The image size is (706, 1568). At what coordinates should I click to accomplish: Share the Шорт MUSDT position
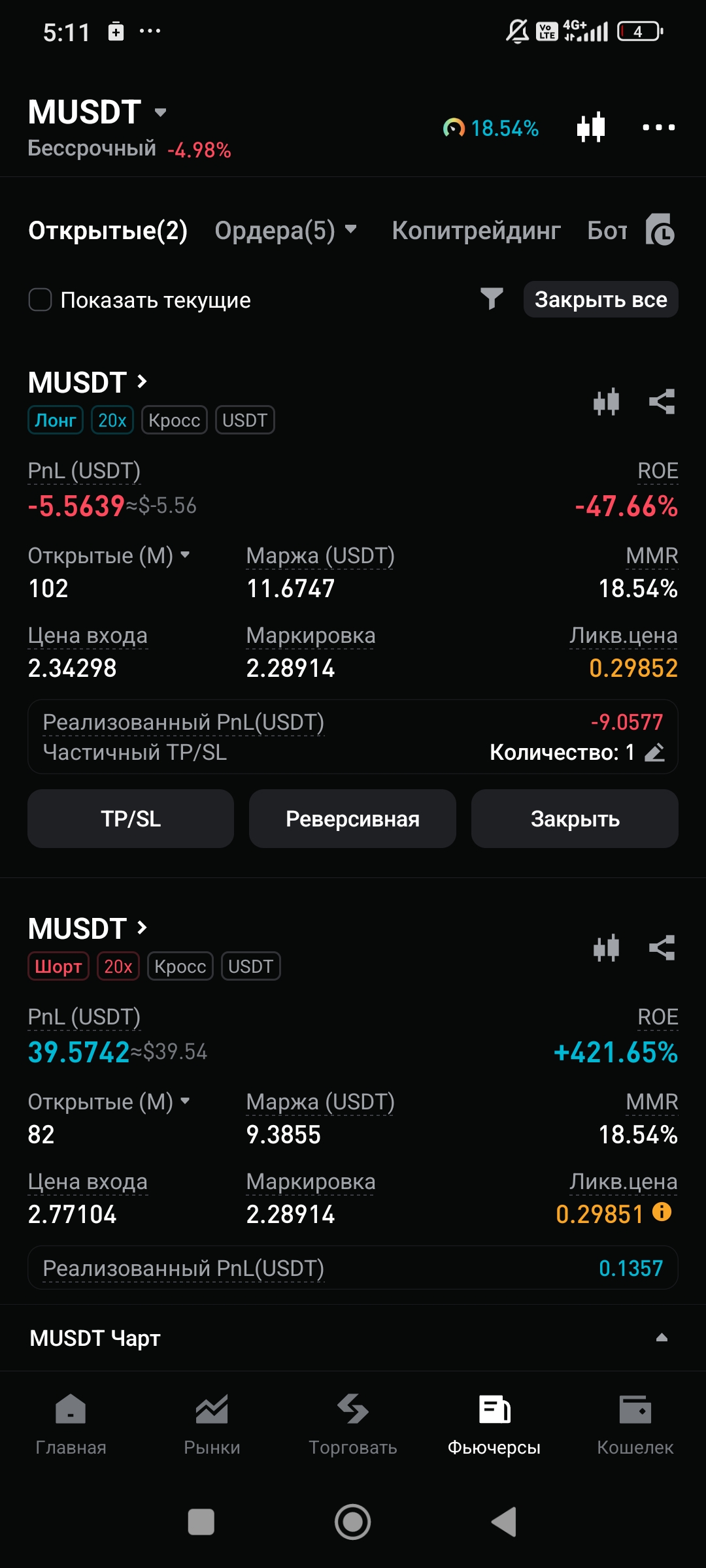point(662,948)
